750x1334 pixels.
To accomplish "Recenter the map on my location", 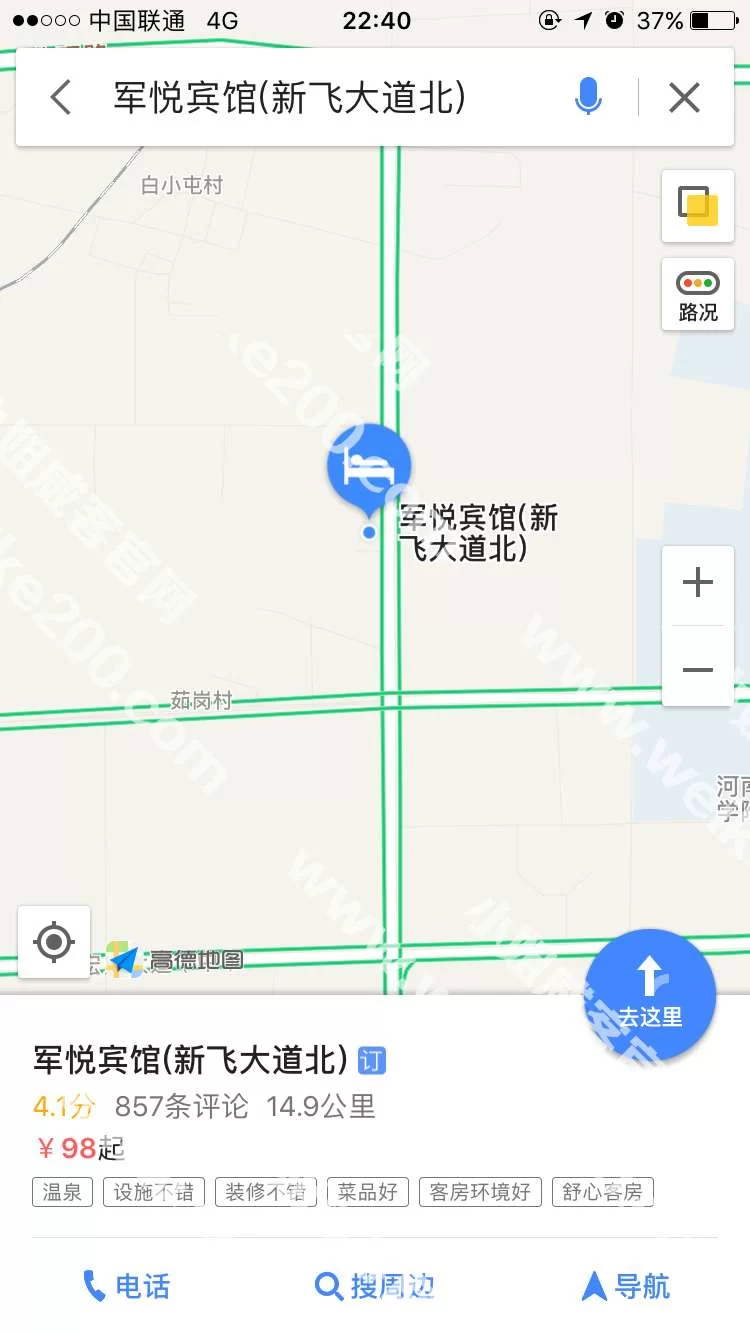I will click(x=54, y=942).
